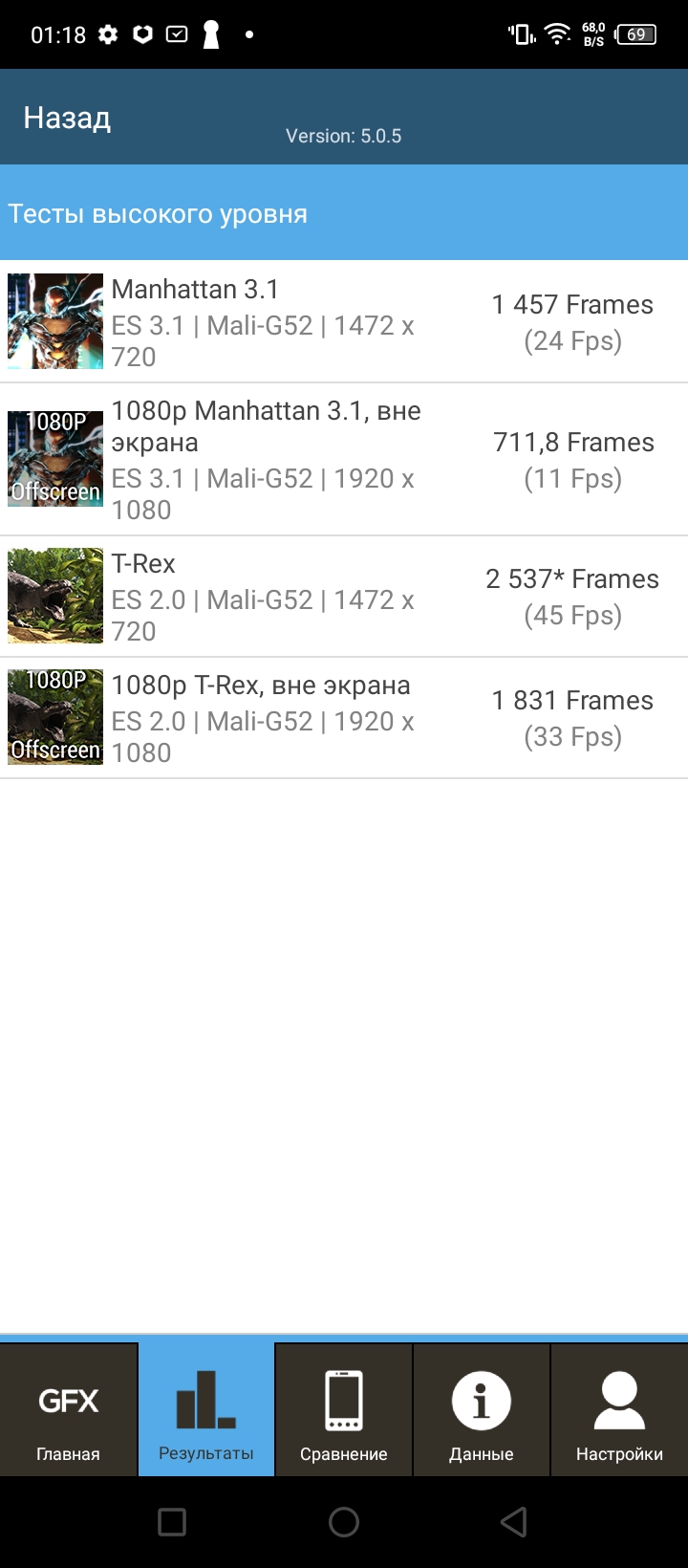Select the Результаты tab
Screen dimensions: 688x1568
206,1410
